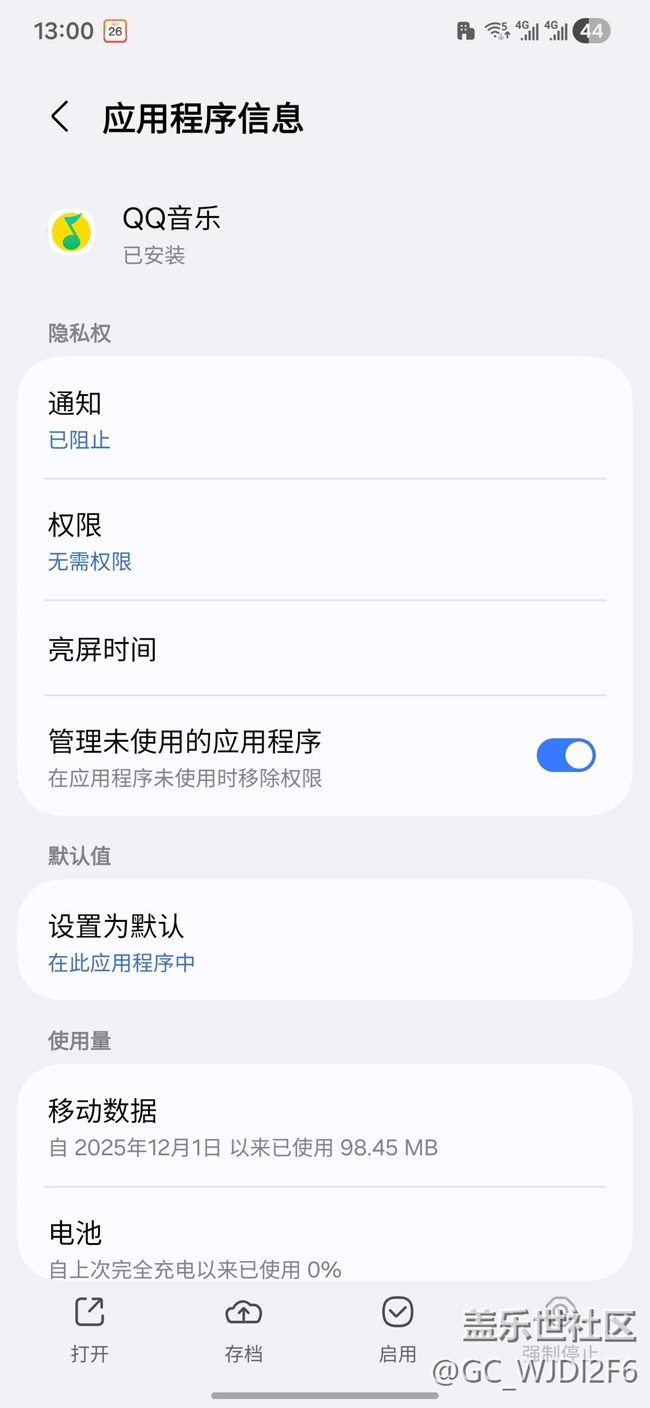Tap 打开 to launch QQ音乐
650x1408 pixels.
click(89, 1329)
